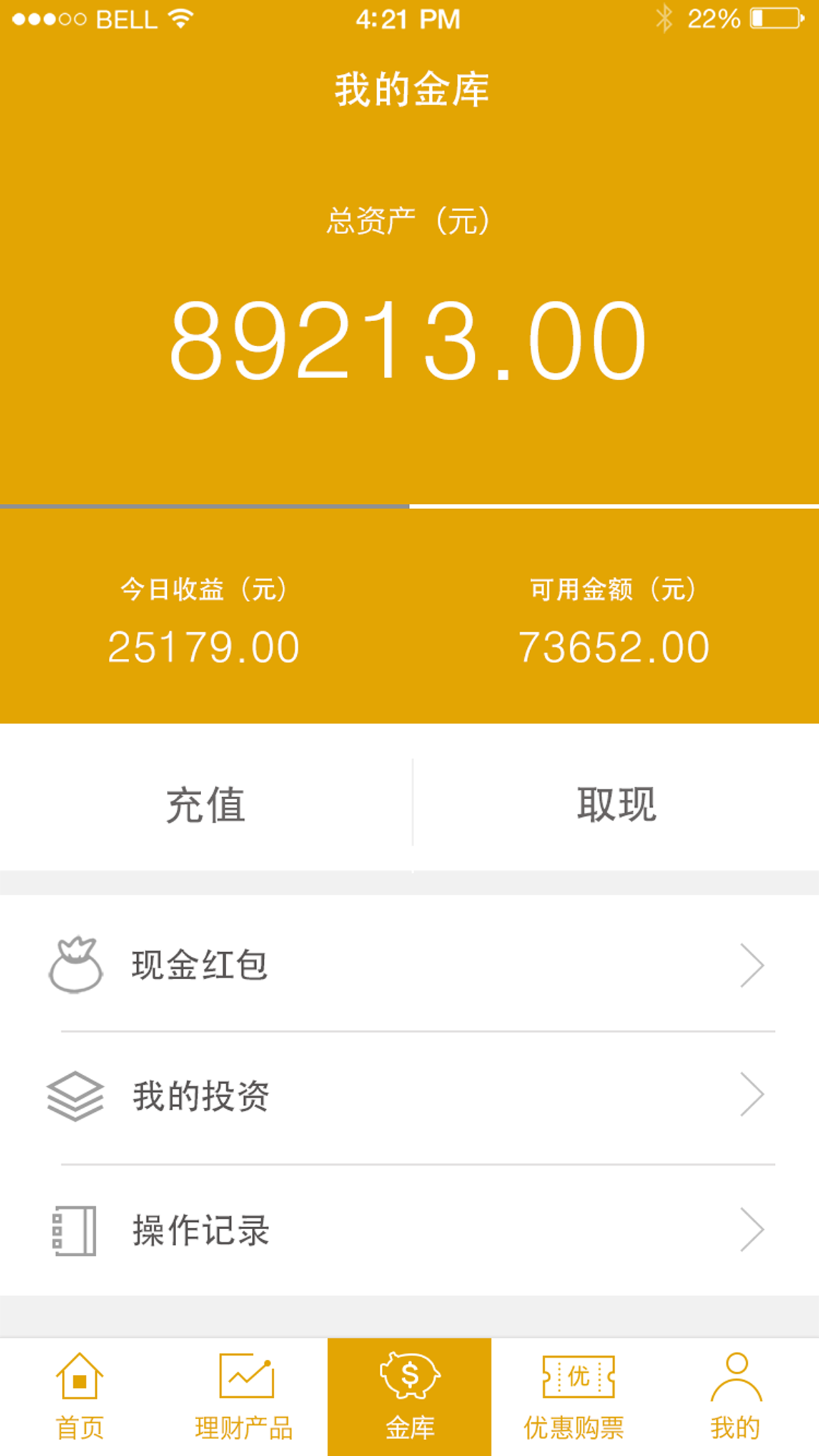This screenshot has width=819, height=1456.
Task: Switch to the 首页 home tab
Action: click(x=80, y=1397)
